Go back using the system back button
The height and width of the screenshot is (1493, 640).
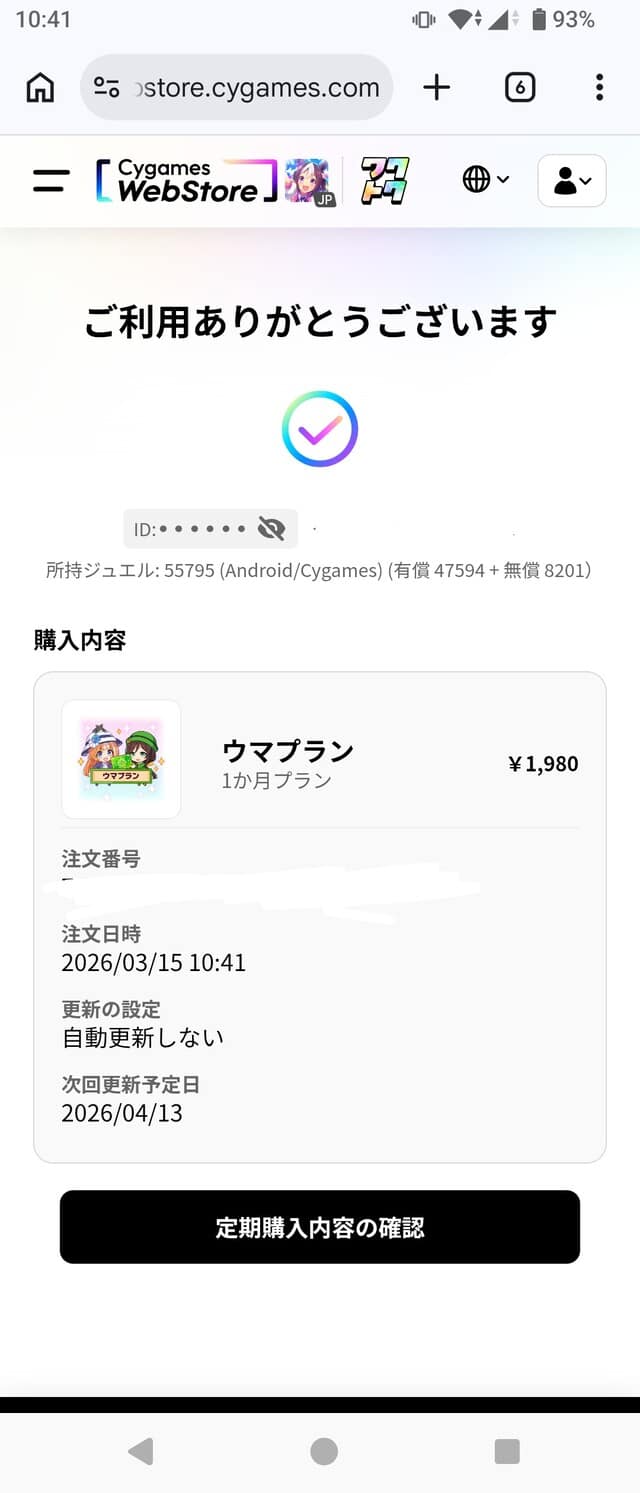(141, 1451)
